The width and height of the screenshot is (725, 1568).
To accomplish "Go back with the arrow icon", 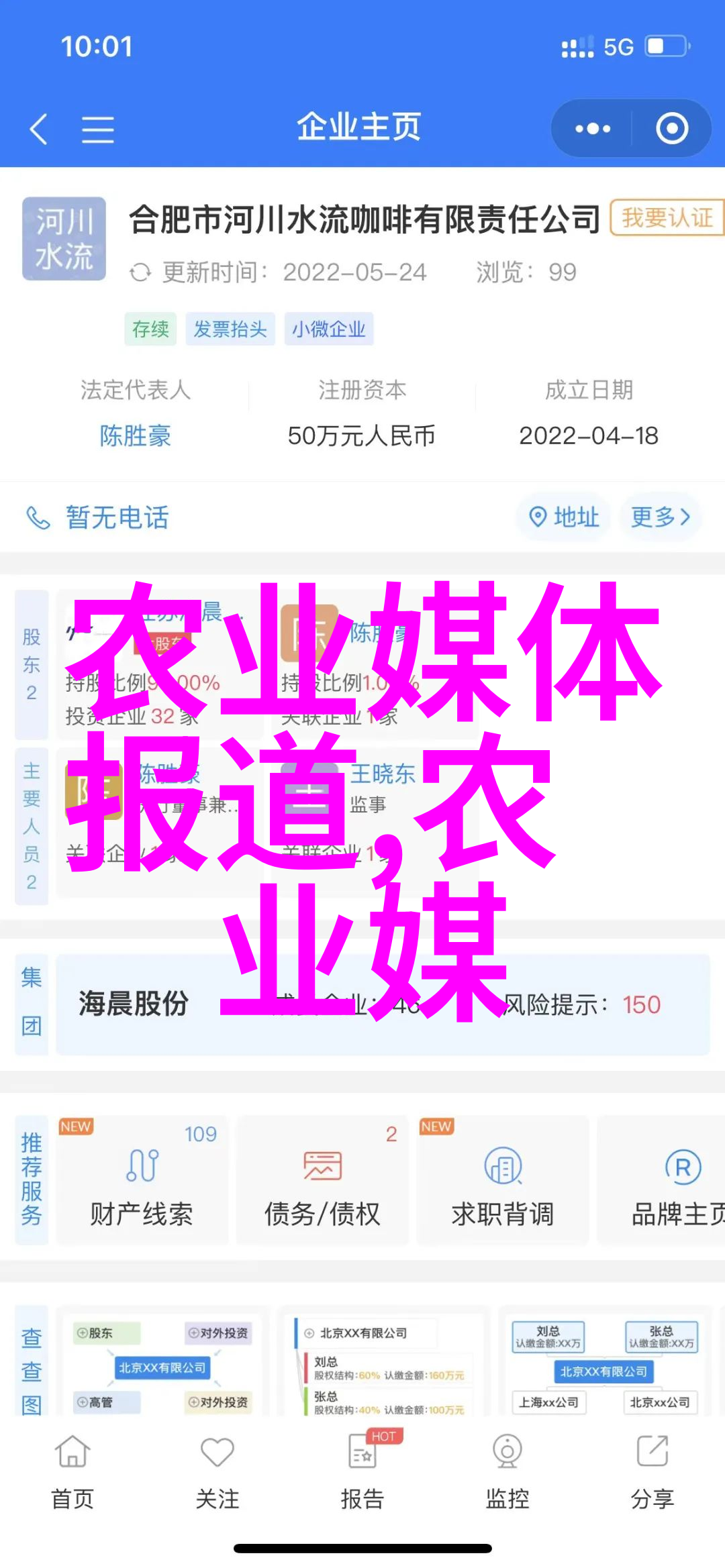I will coord(39,129).
